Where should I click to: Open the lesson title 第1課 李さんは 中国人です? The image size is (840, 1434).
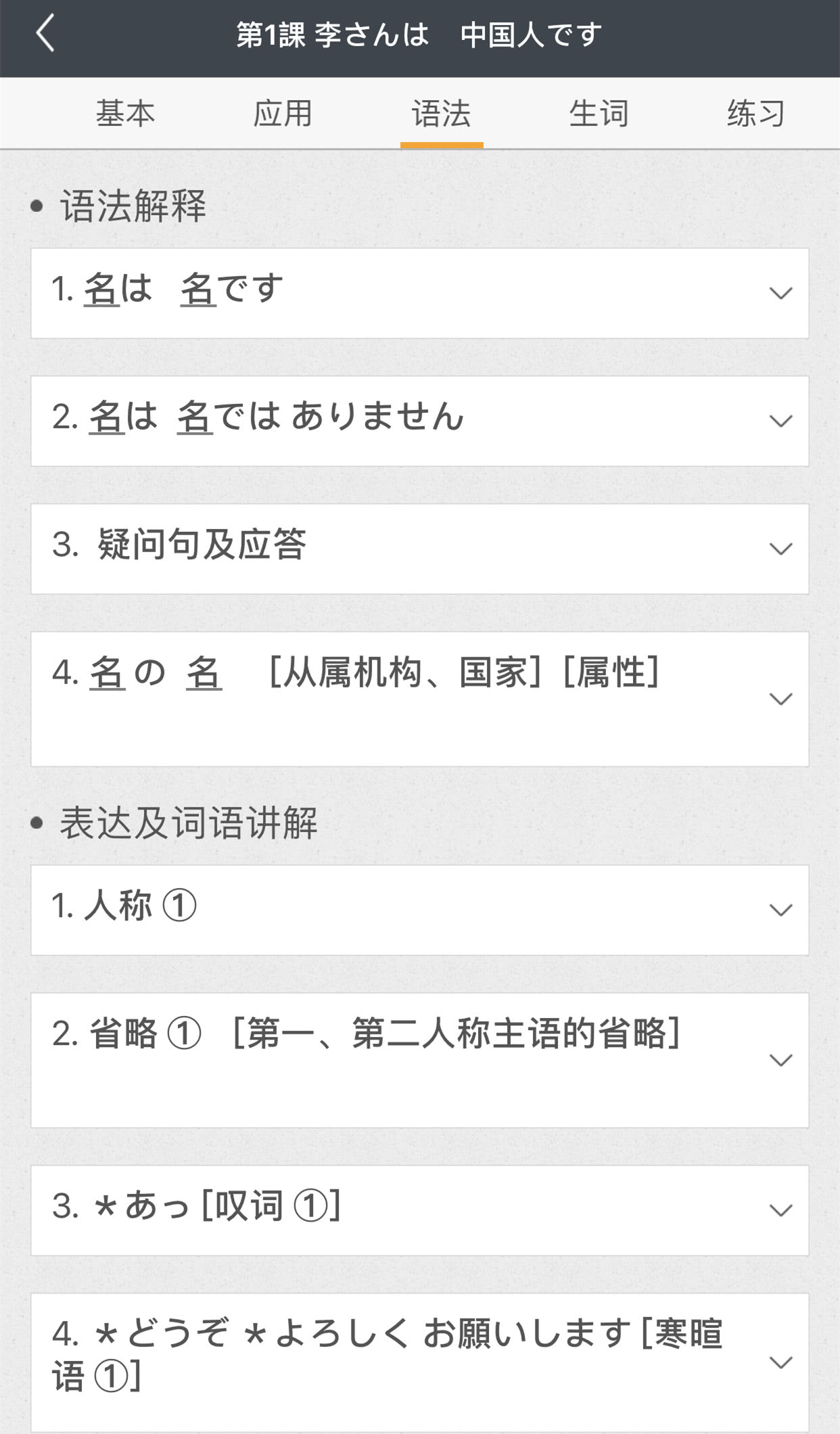pos(419,34)
